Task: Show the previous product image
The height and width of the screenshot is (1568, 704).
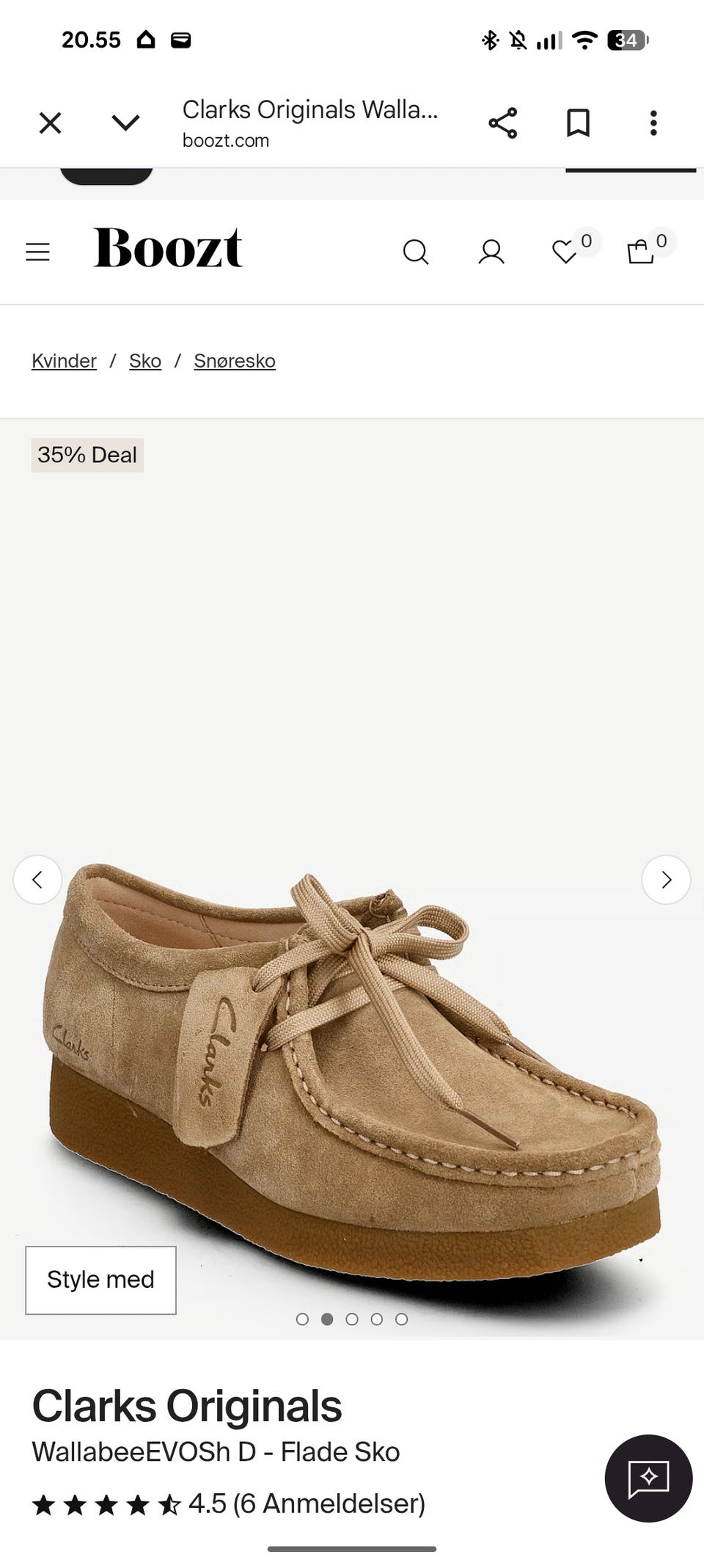Action: click(x=37, y=879)
